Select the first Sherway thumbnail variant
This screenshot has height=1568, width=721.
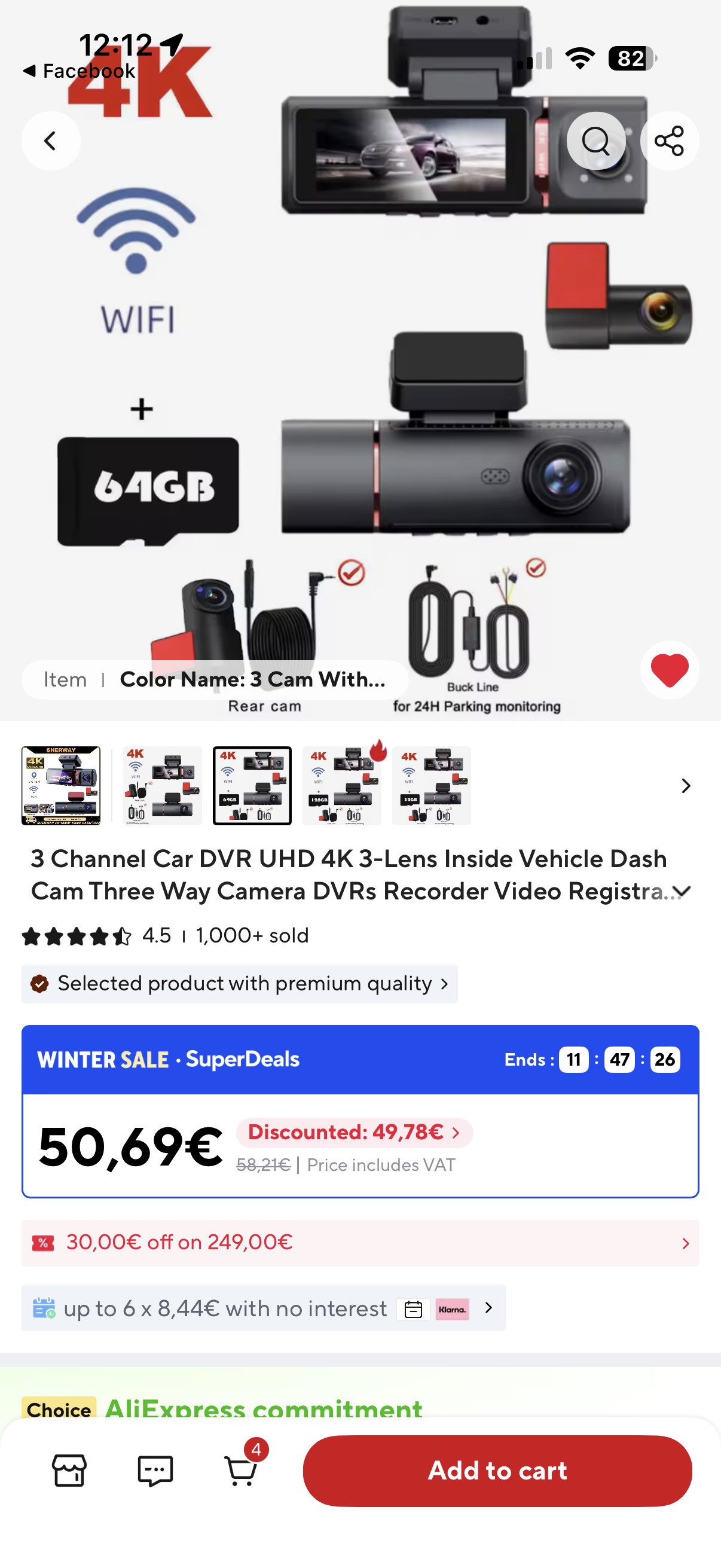click(x=61, y=785)
